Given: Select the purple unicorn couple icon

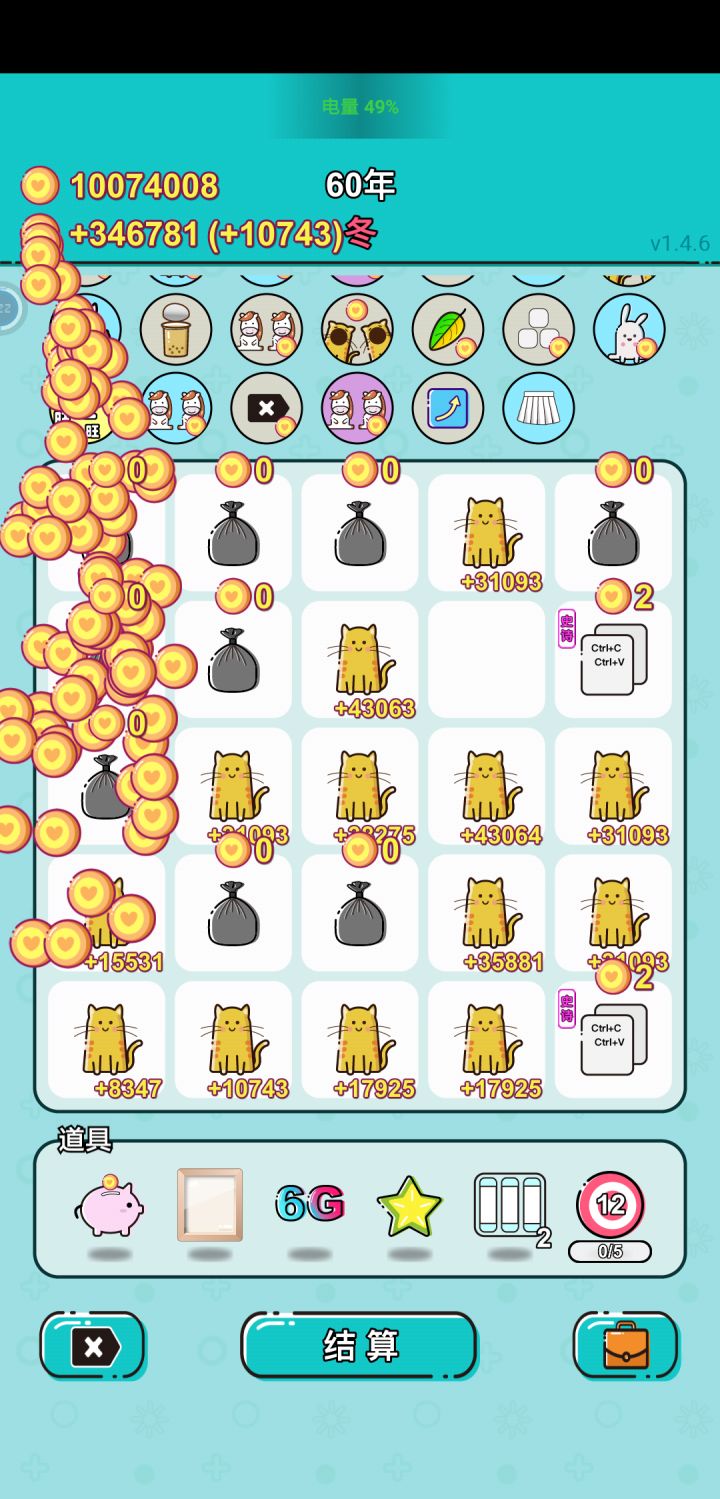Looking at the screenshot, I should pos(357,407).
